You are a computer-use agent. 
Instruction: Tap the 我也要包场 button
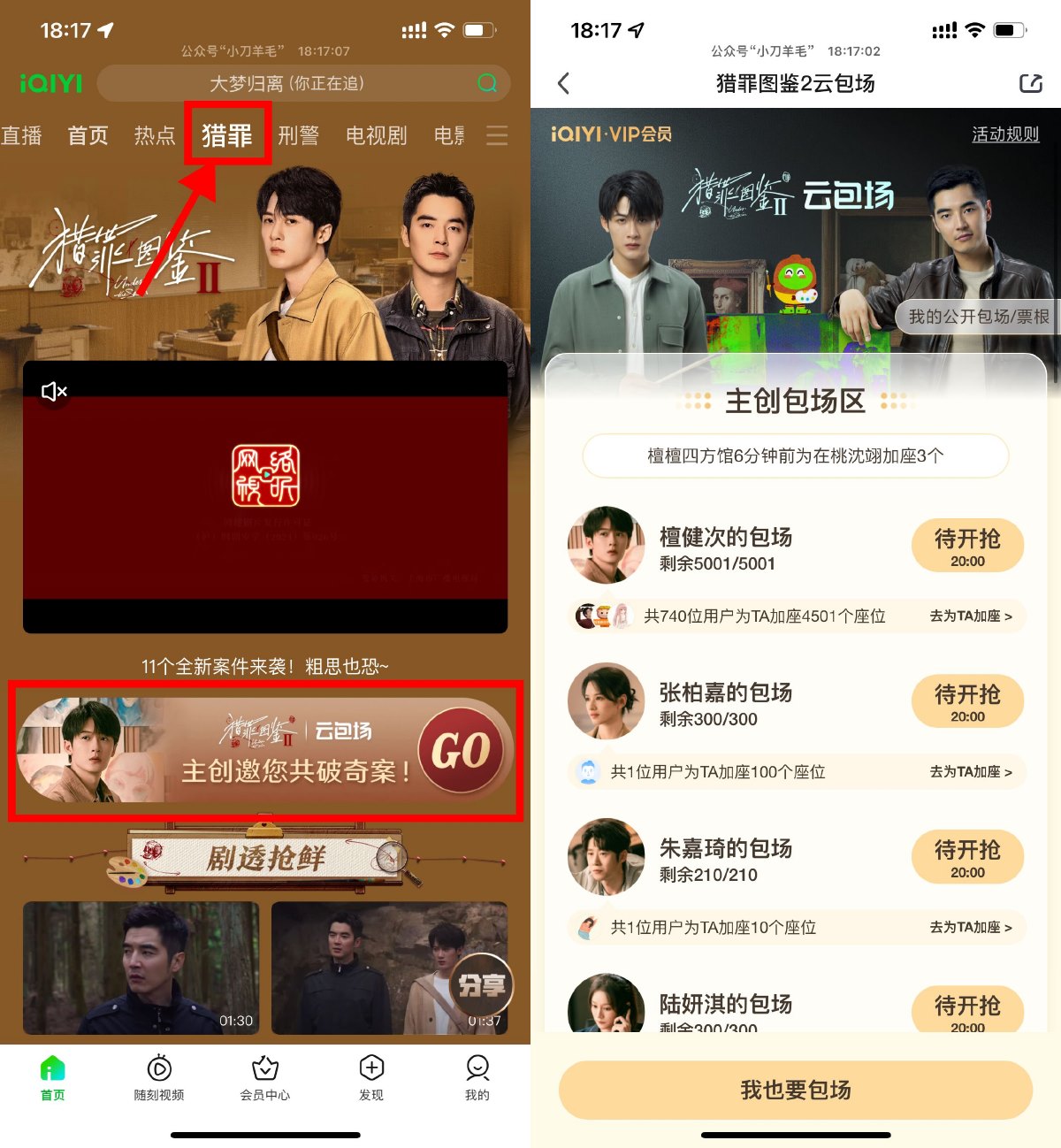[x=795, y=1090]
